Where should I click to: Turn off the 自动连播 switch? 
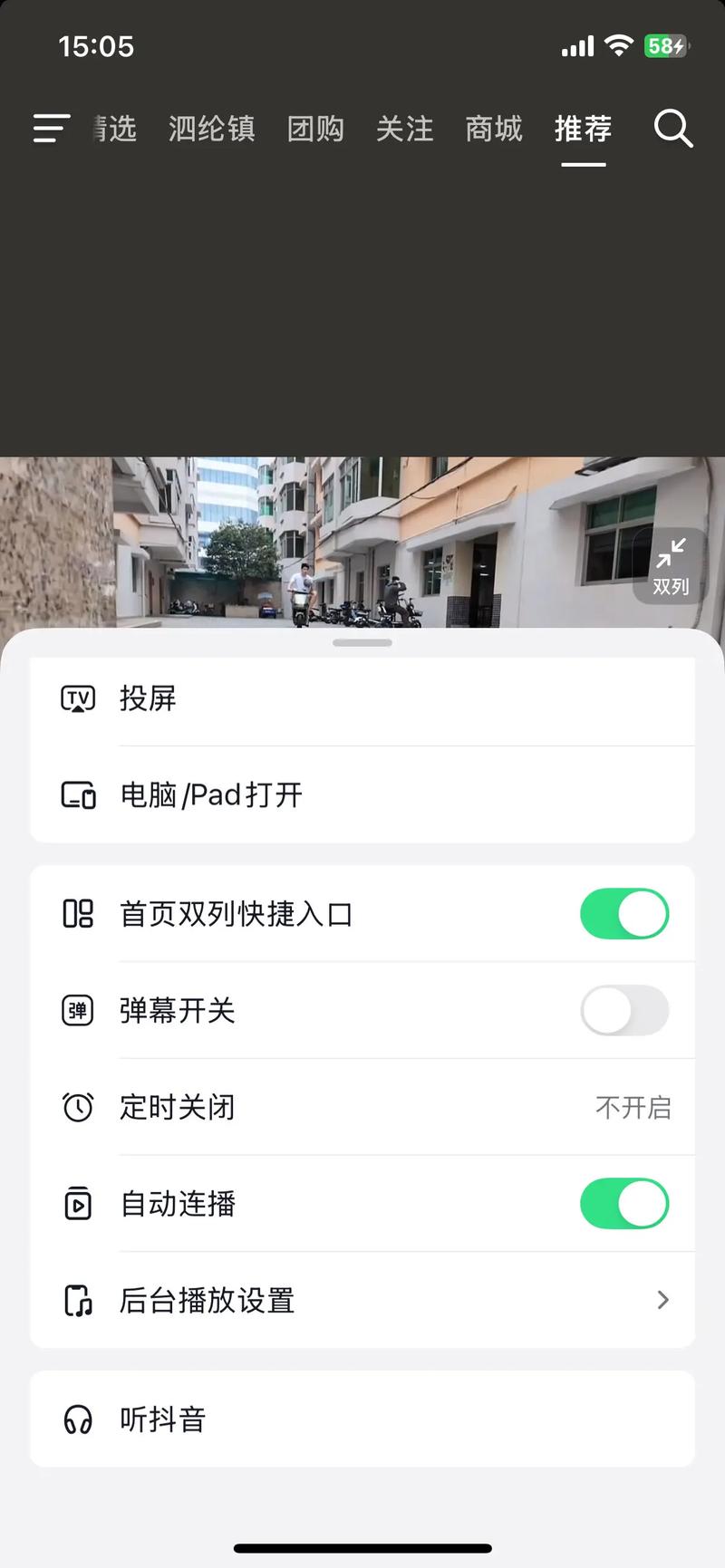click(x=624, y=1204)
